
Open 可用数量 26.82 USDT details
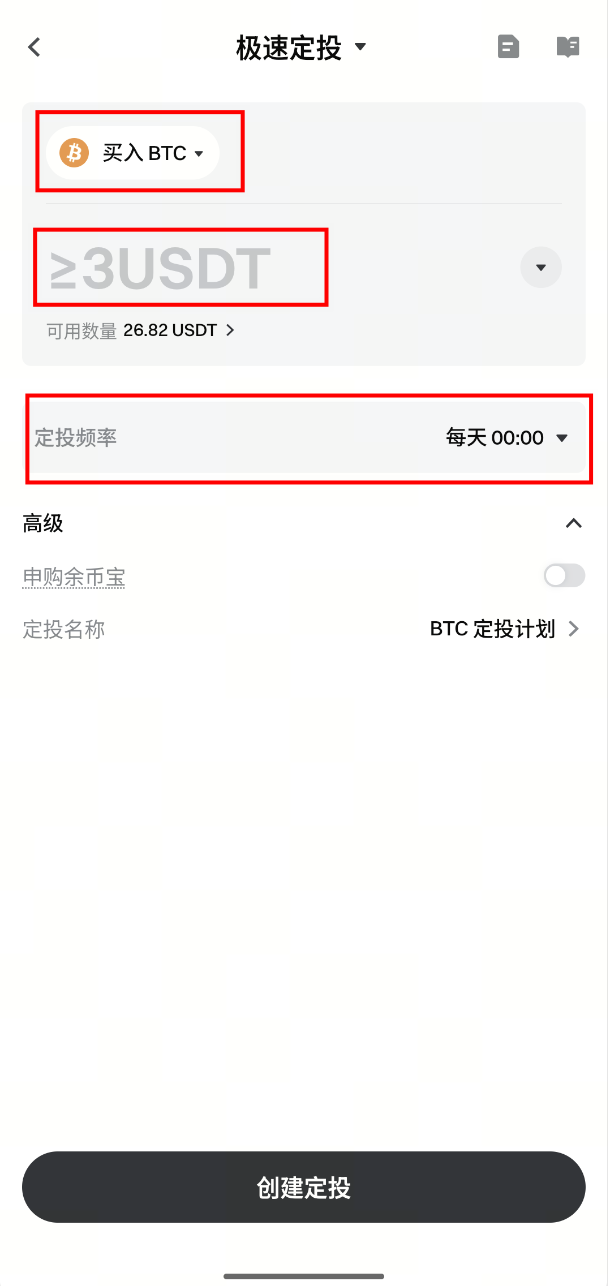[140, 330]
